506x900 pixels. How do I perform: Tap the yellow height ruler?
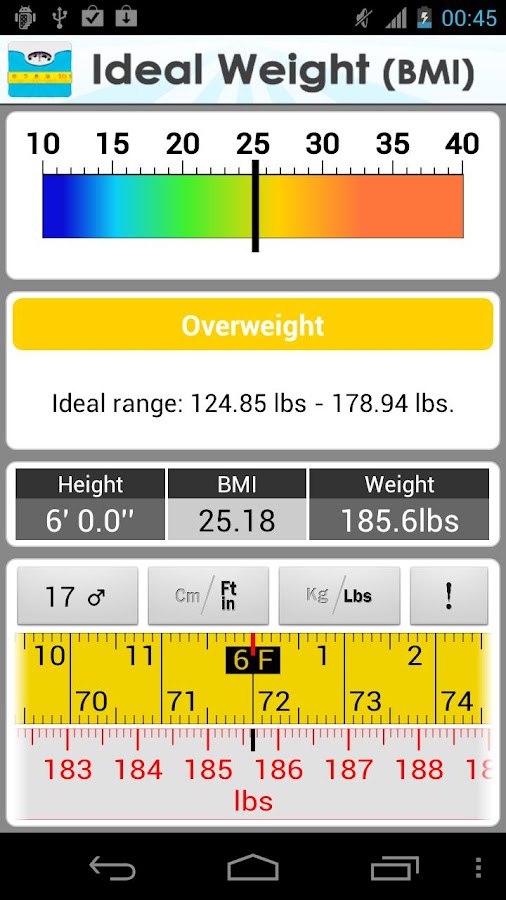click(253, 678)
